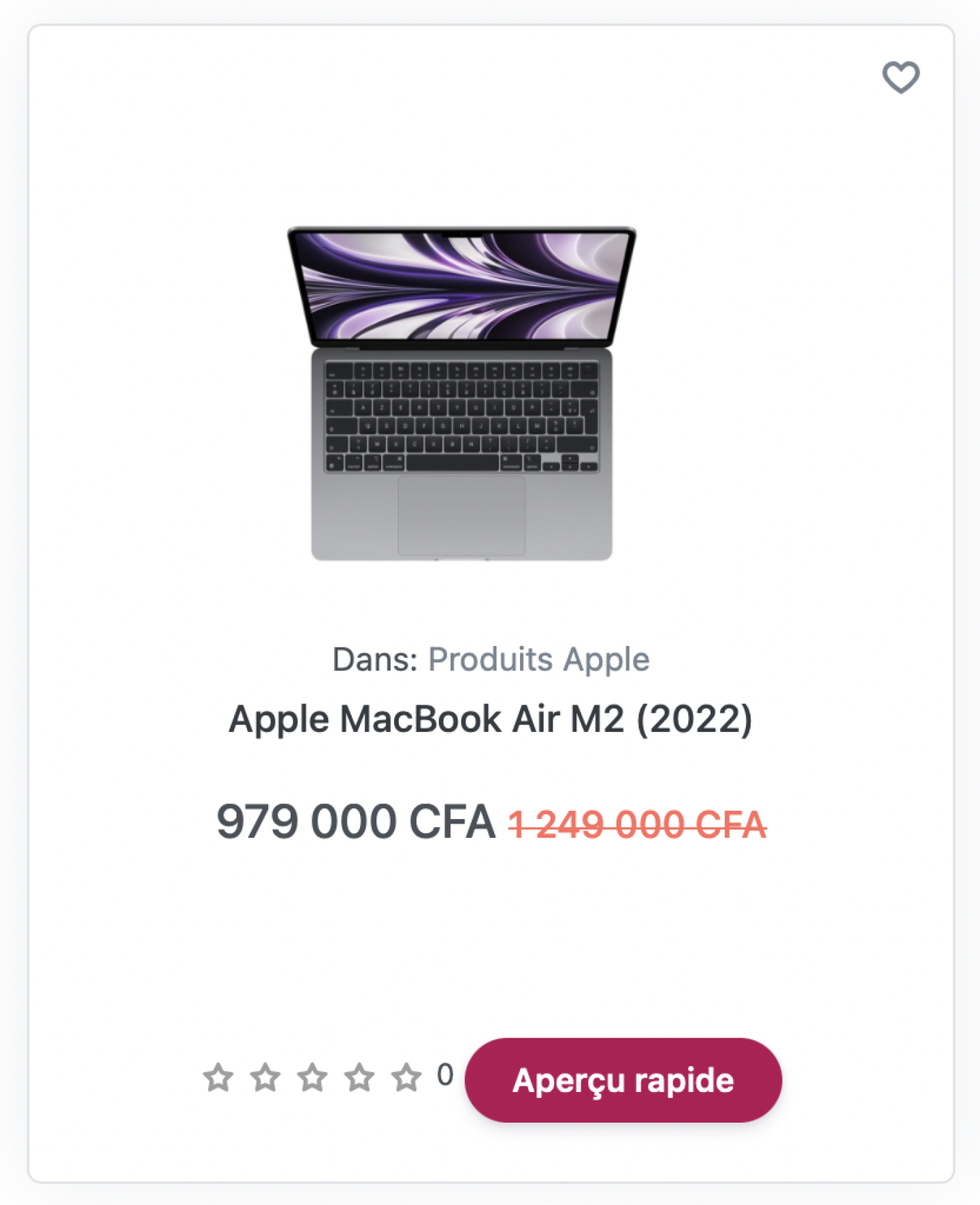Open the Apple MacBook Air M2 (2022) title

[490, 719]
